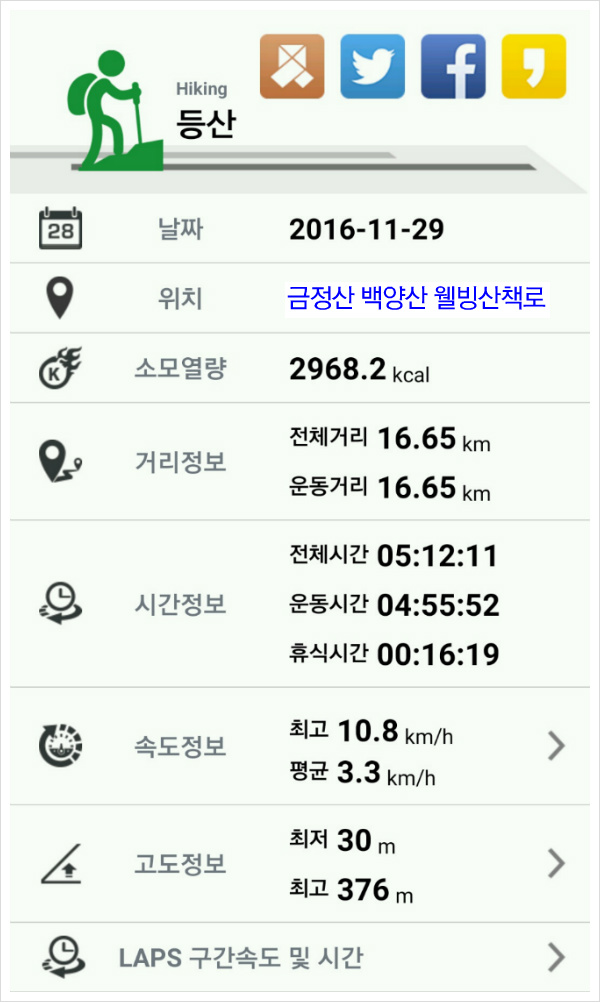
Task: Open LAPS 구간속도 및 시간
Action: click(300, 957)
